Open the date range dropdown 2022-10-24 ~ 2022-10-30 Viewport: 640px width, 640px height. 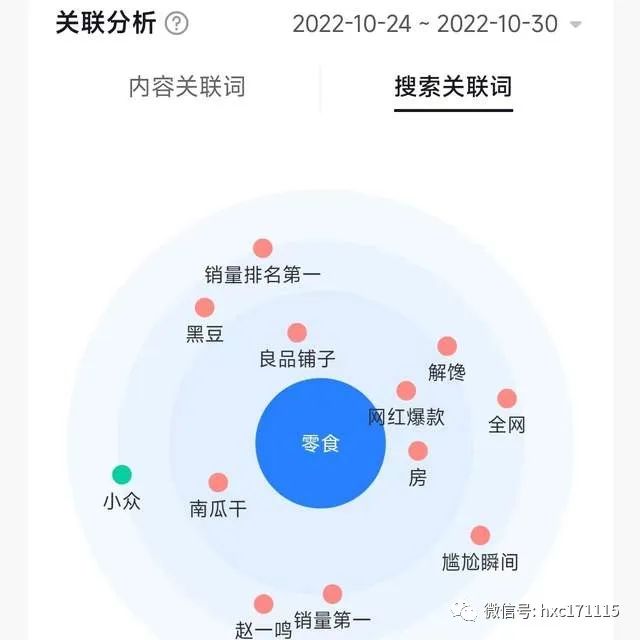tap(436, 24)
